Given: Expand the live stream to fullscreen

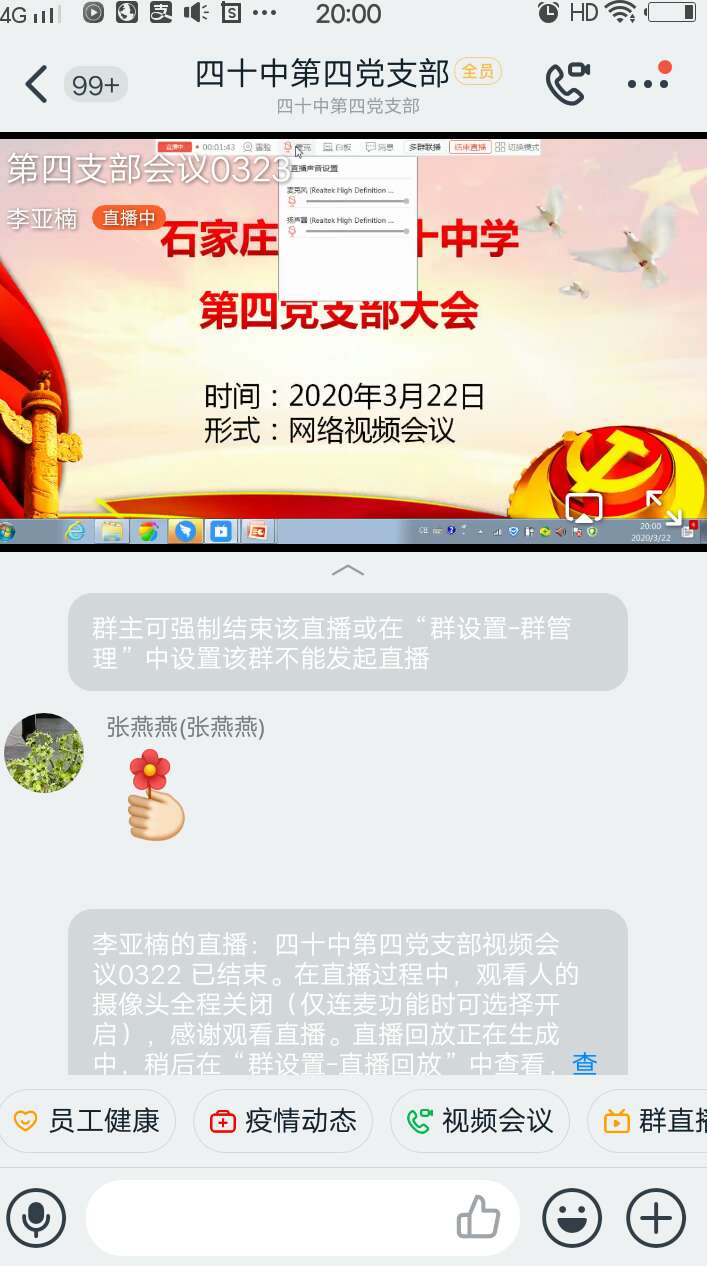Looking at the screenshot, I should point(663,508).
